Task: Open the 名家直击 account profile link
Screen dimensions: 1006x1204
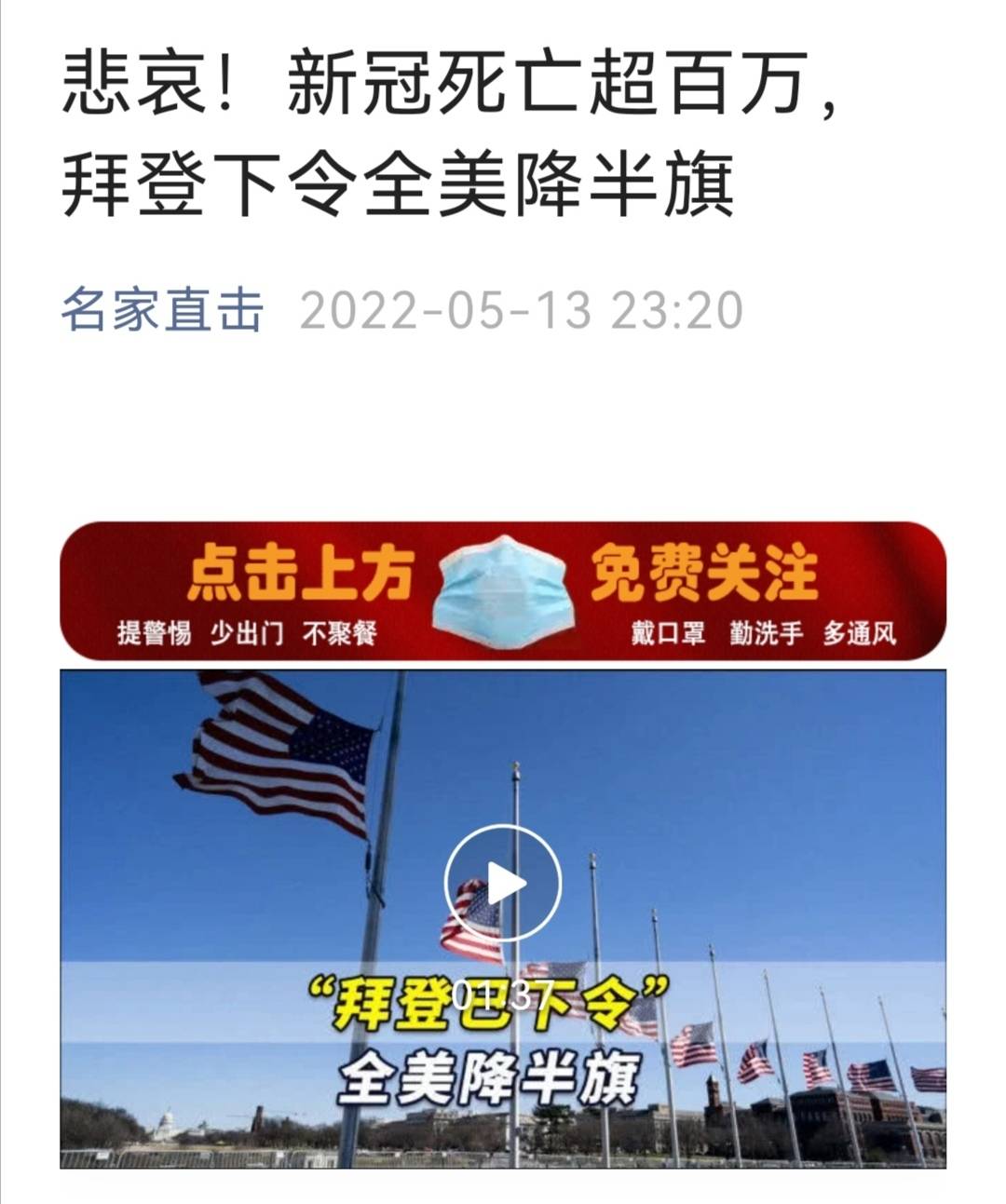Action: (x=162, y=310)
